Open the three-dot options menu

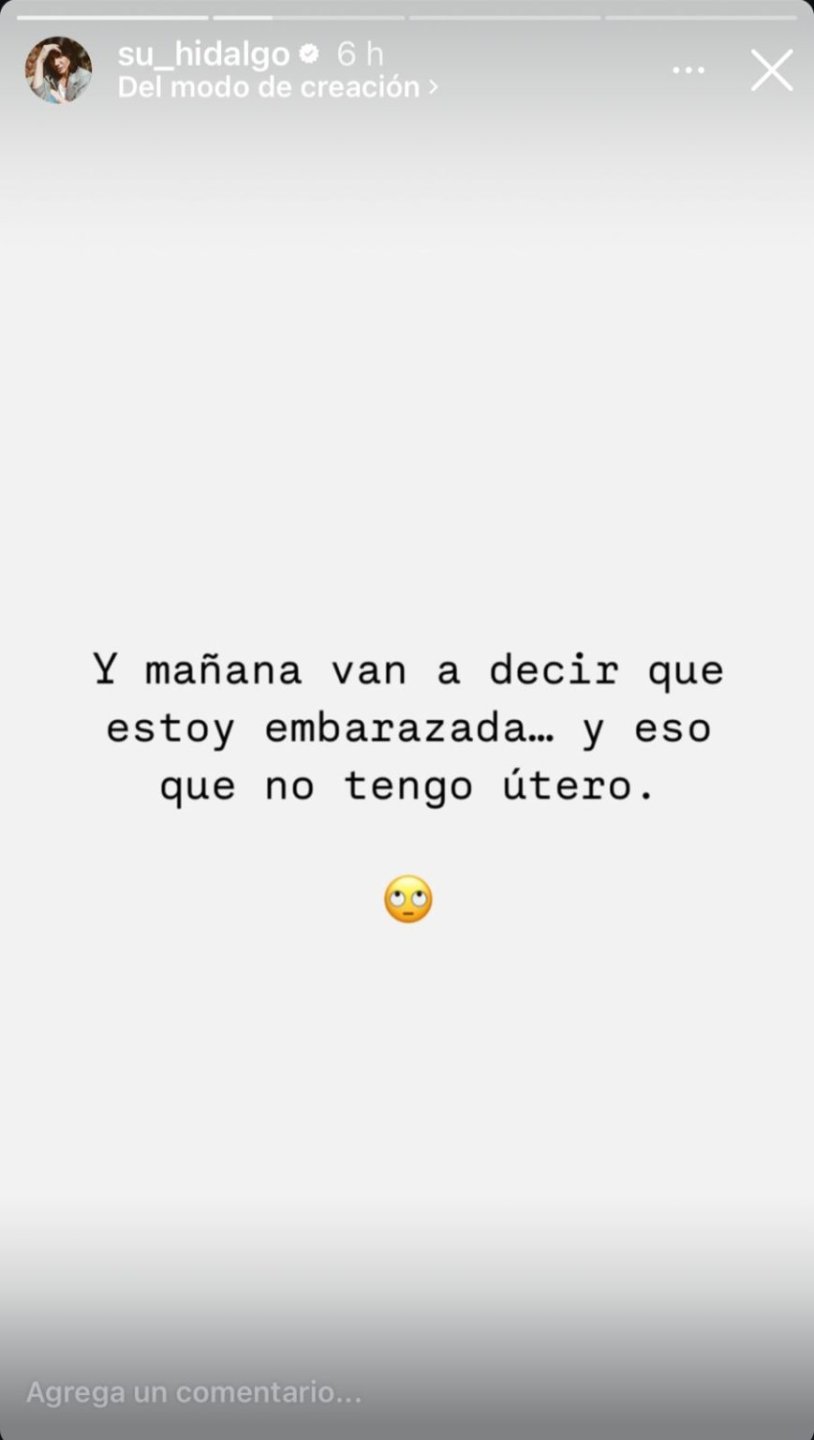point(688,70)
